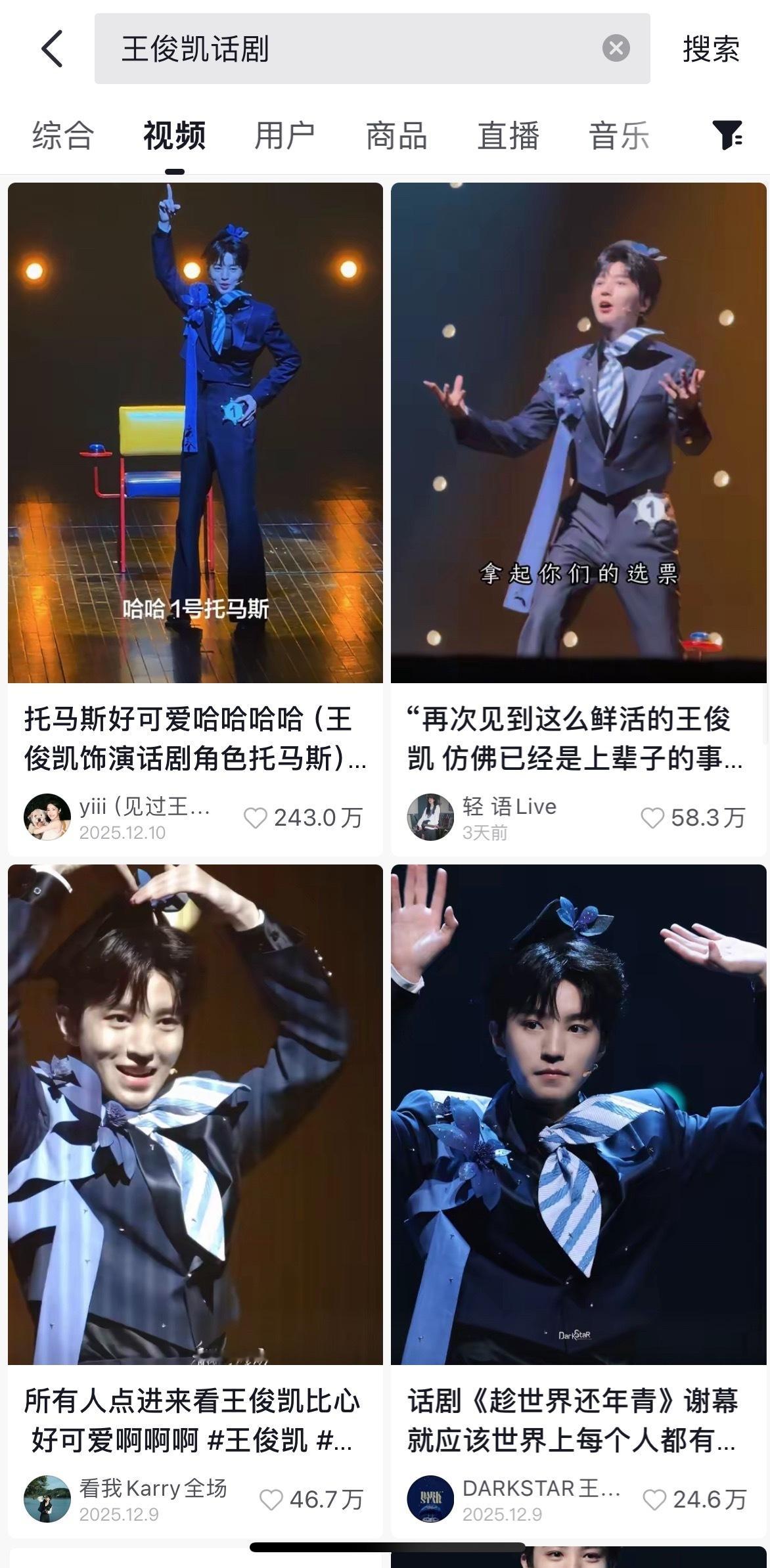Open the search filter icon
Viewport: 770px width, 1568px height.
[727, 134]
